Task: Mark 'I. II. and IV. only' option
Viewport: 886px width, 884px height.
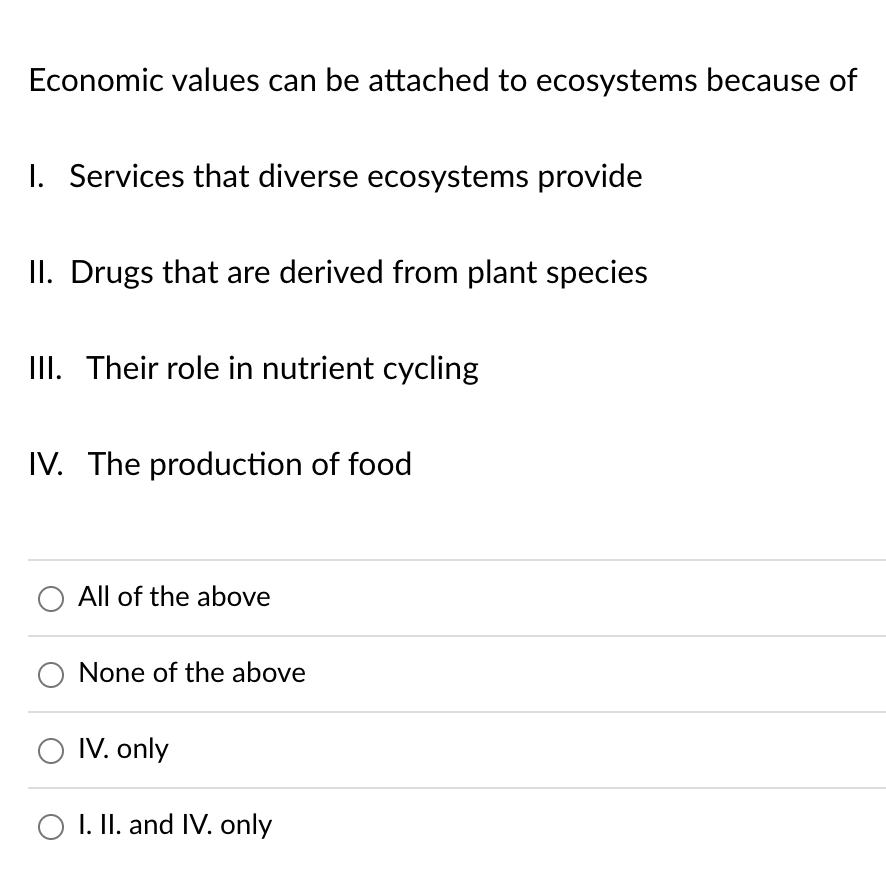Action: [52, 826]
